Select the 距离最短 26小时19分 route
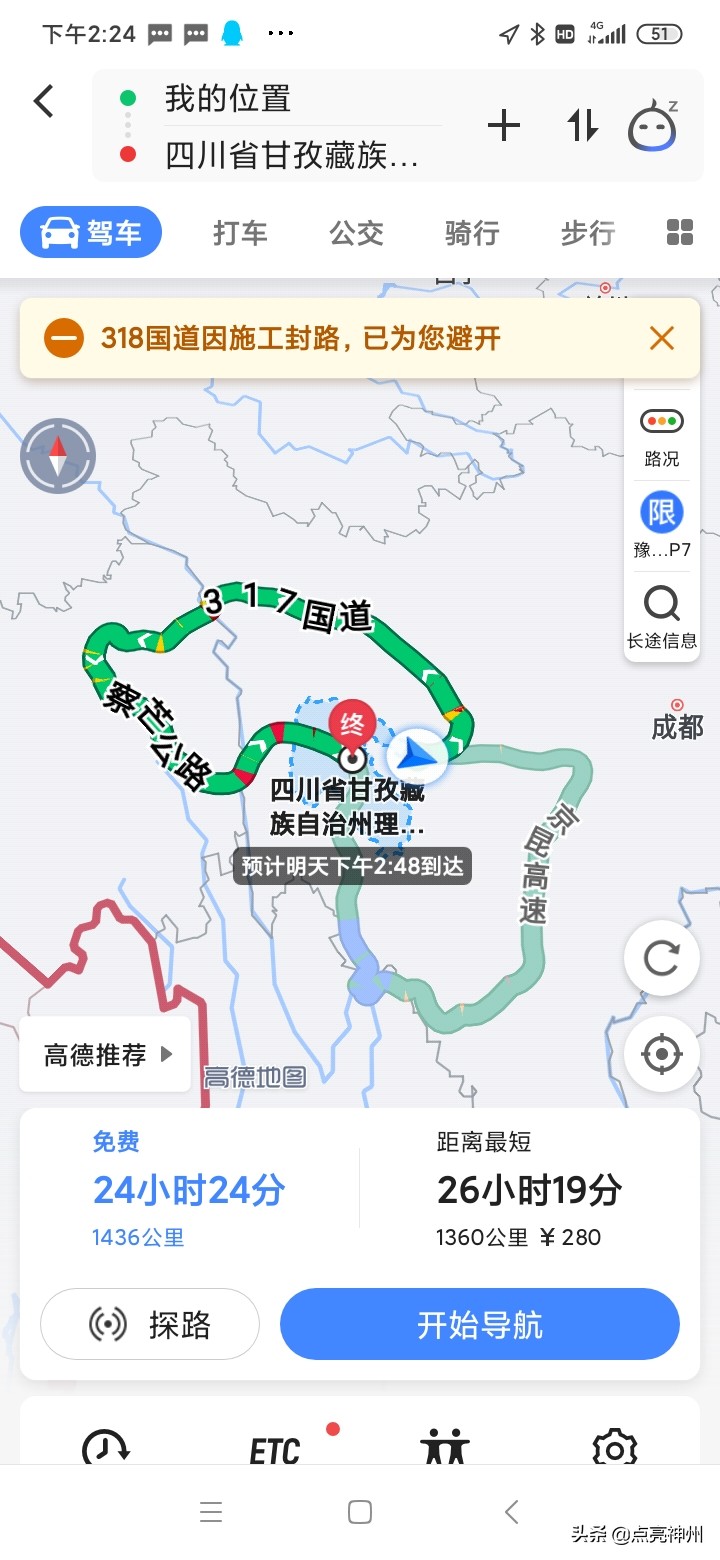This screenshot has width=720, height=1560. coord(529,1190)
